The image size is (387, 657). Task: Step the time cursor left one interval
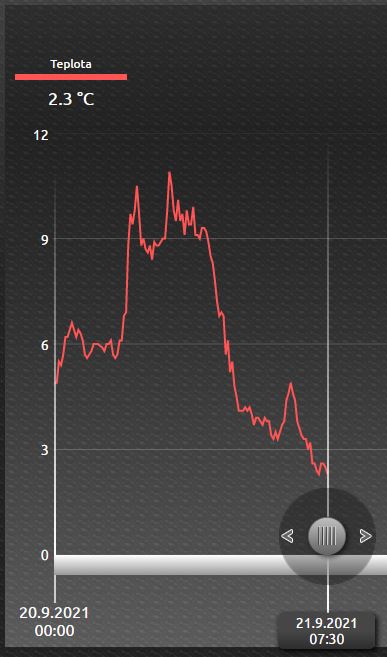click(287, 536)
